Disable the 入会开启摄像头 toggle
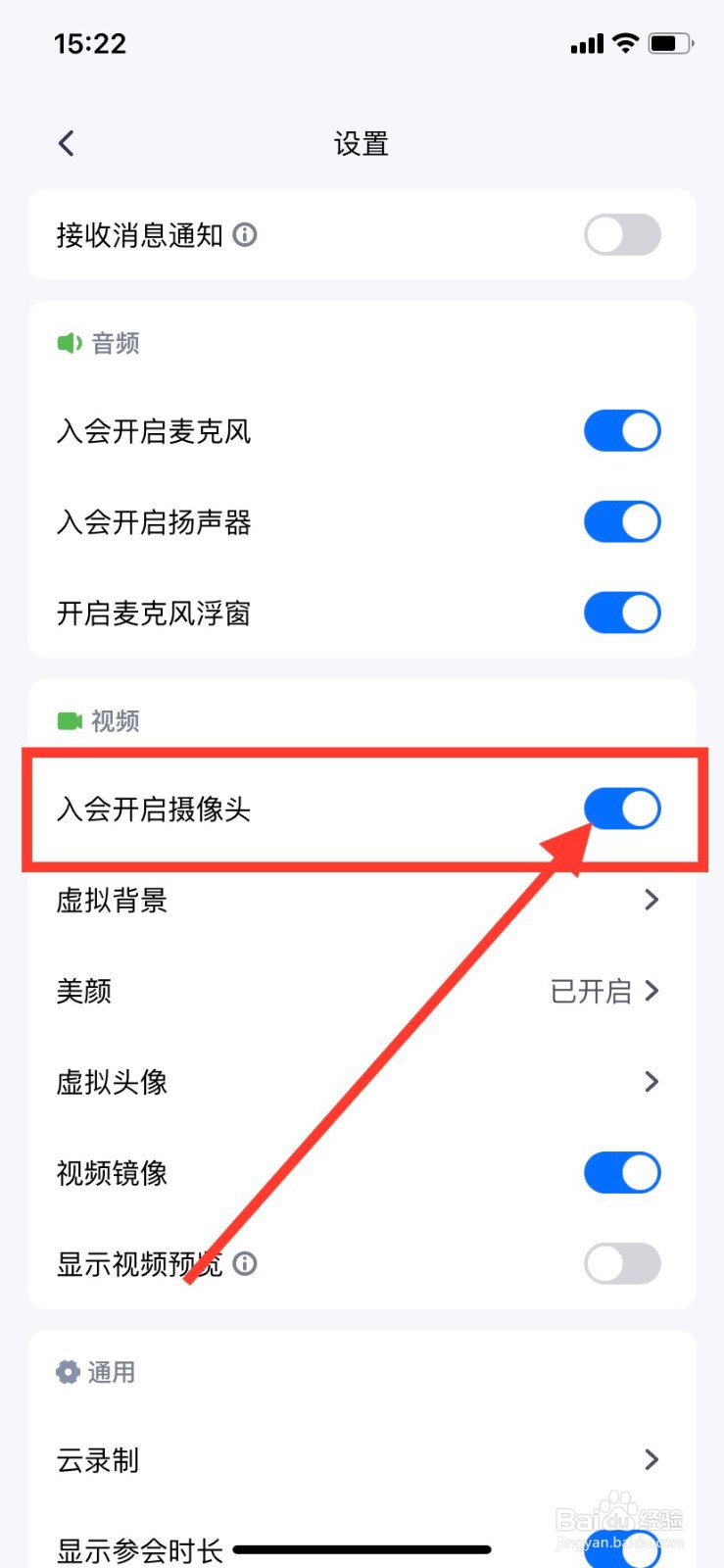This screenshot has height=1568, width=724. pyautogui.click(x=622, y=808)
